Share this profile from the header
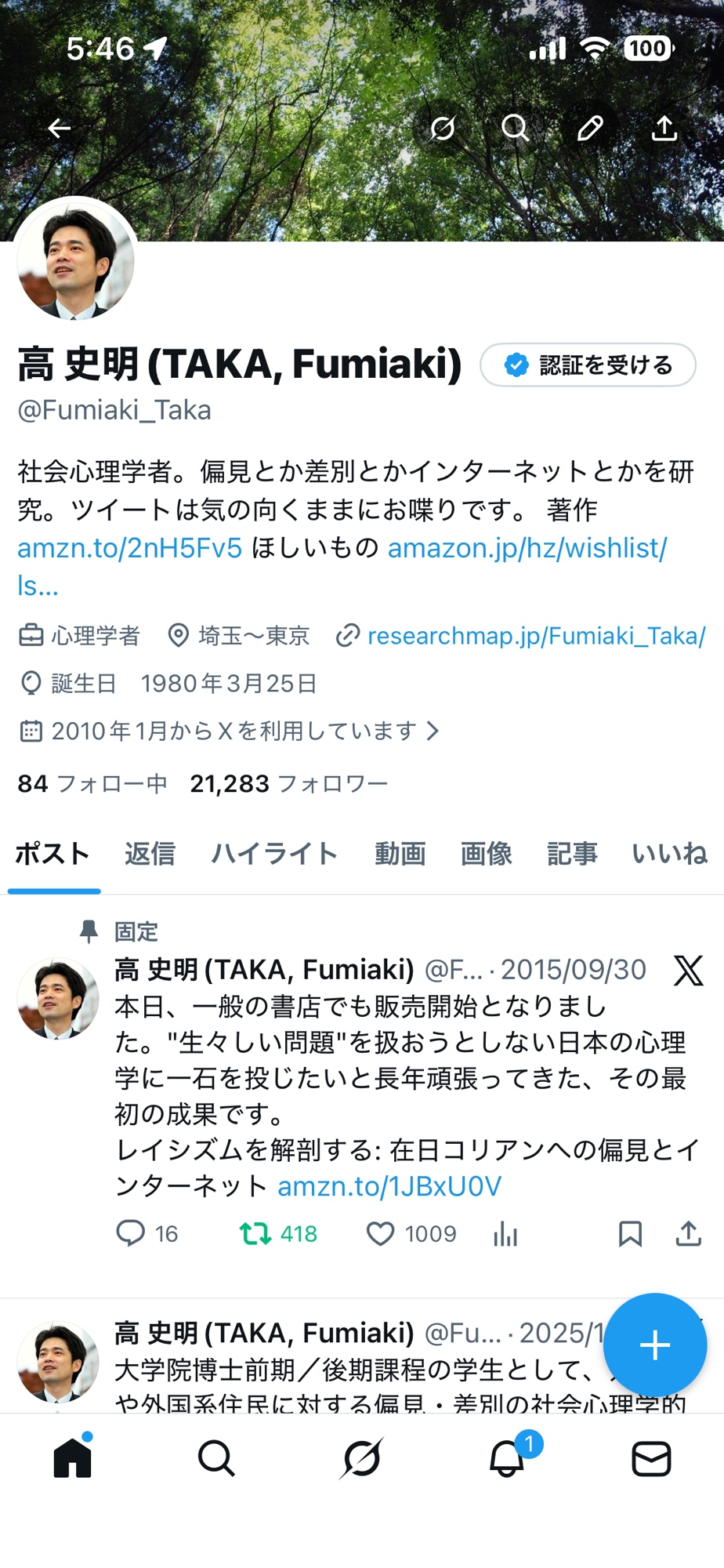Viewport: 724px width, 1568px height. [664, 128]
